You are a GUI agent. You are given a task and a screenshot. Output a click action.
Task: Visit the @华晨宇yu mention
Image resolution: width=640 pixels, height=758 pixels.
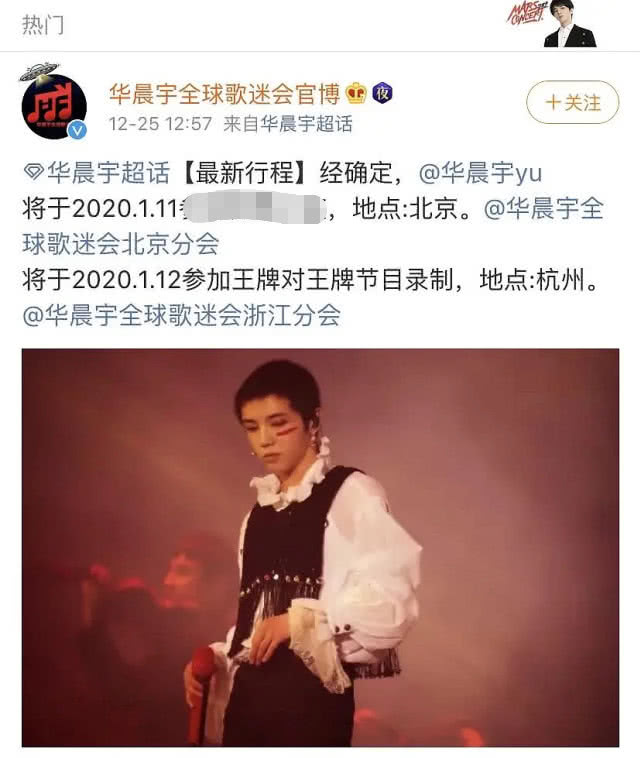[x=480, y=173]
